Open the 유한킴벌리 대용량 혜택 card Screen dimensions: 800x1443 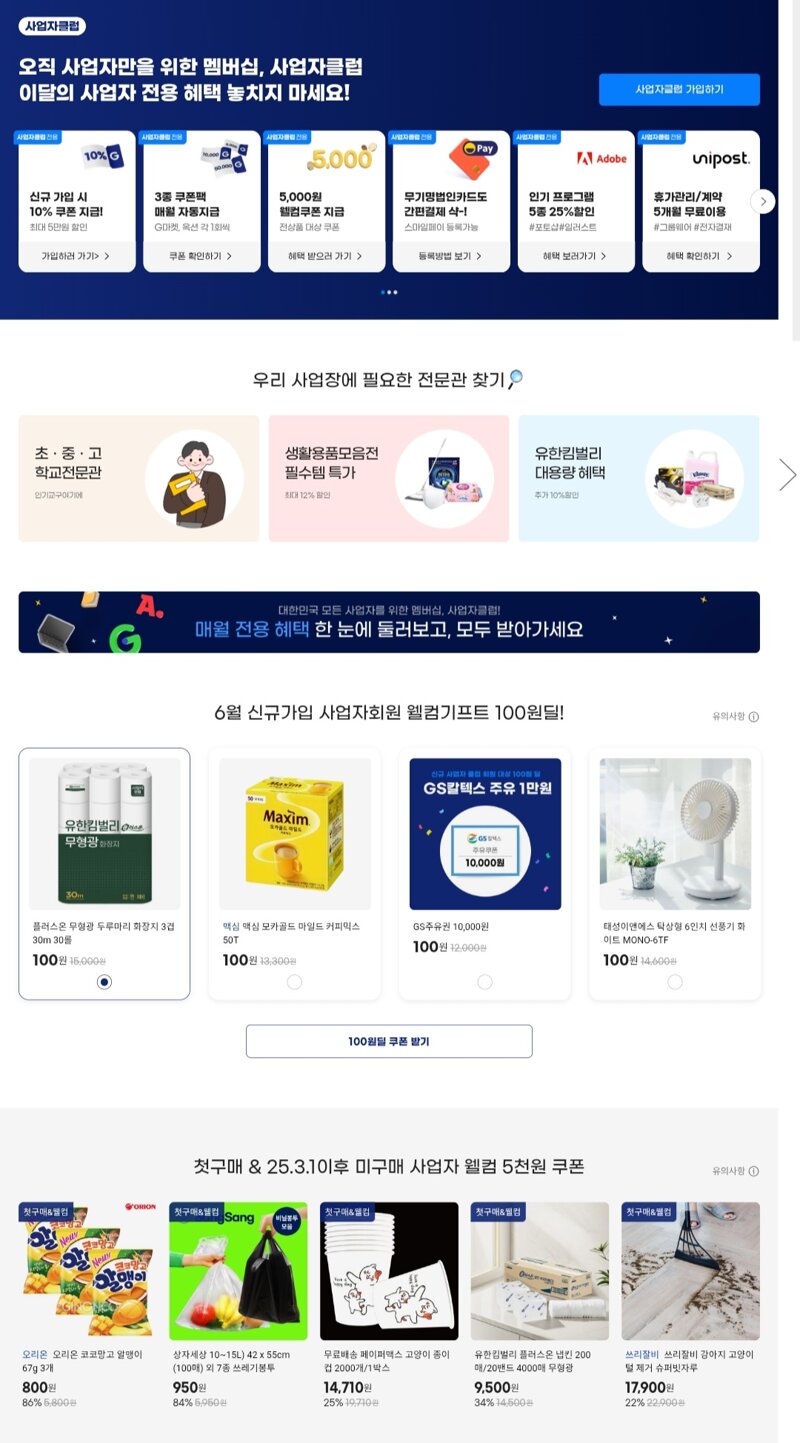click(x=639, y=479)
